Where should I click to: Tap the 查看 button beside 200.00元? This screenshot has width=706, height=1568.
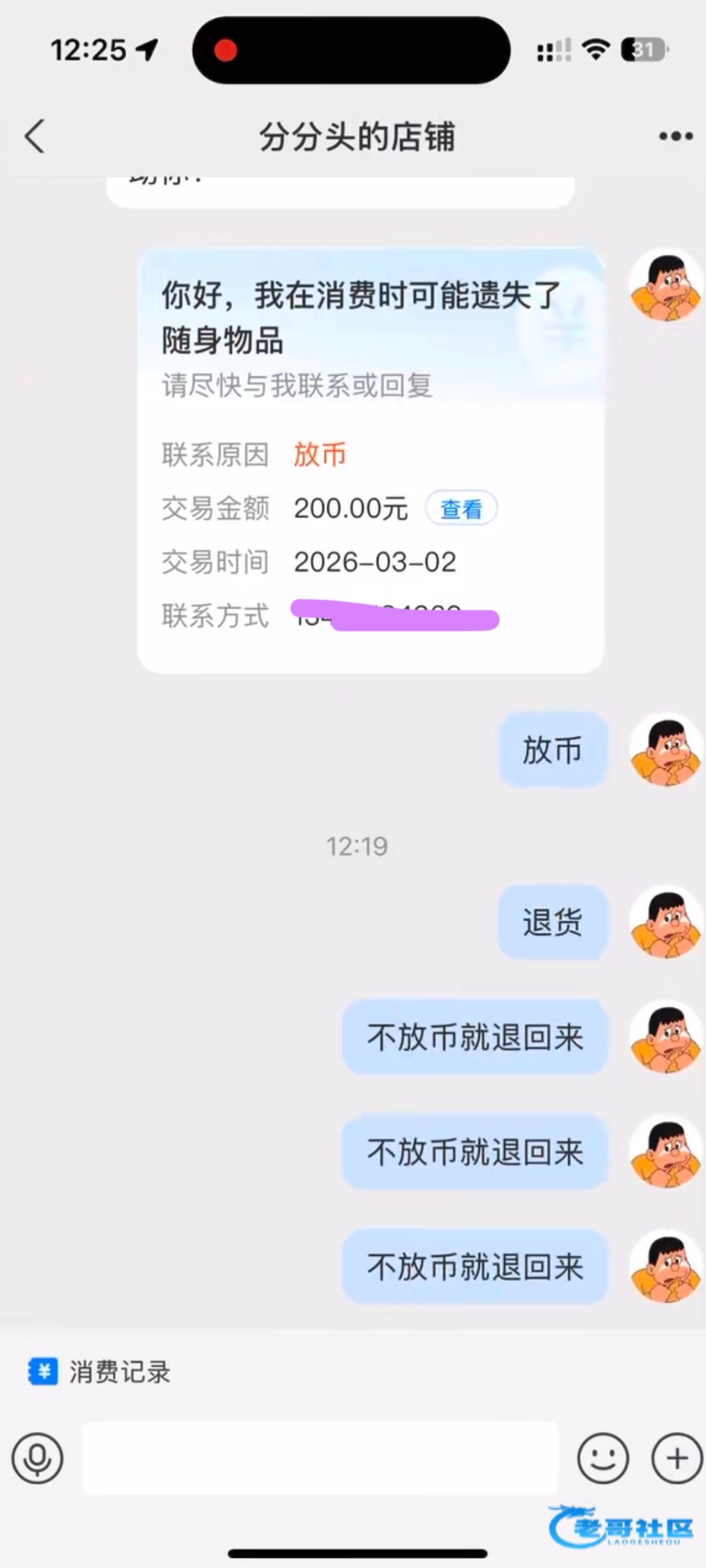tap(461, 508)
